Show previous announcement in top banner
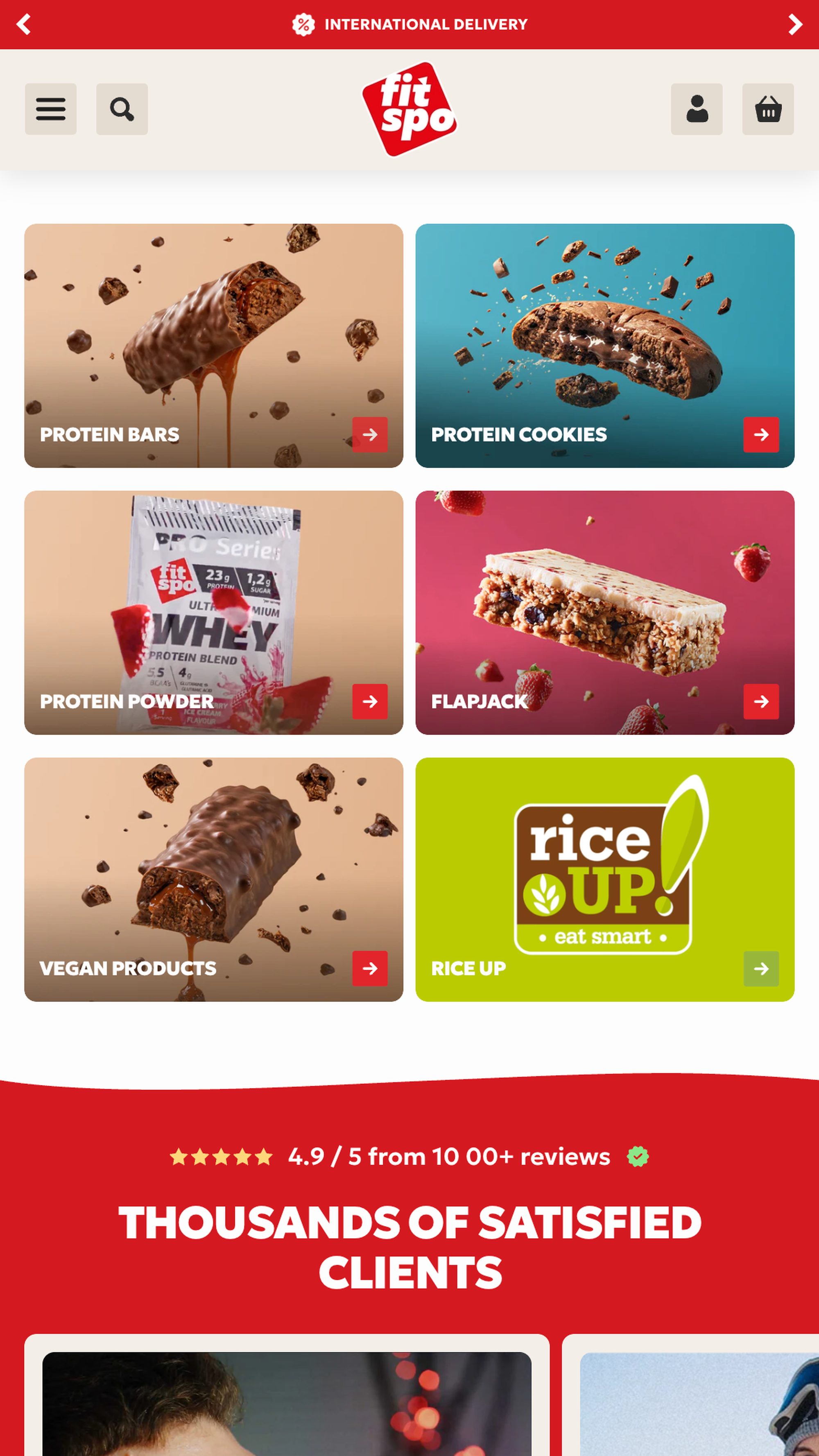 coord(23,24)
